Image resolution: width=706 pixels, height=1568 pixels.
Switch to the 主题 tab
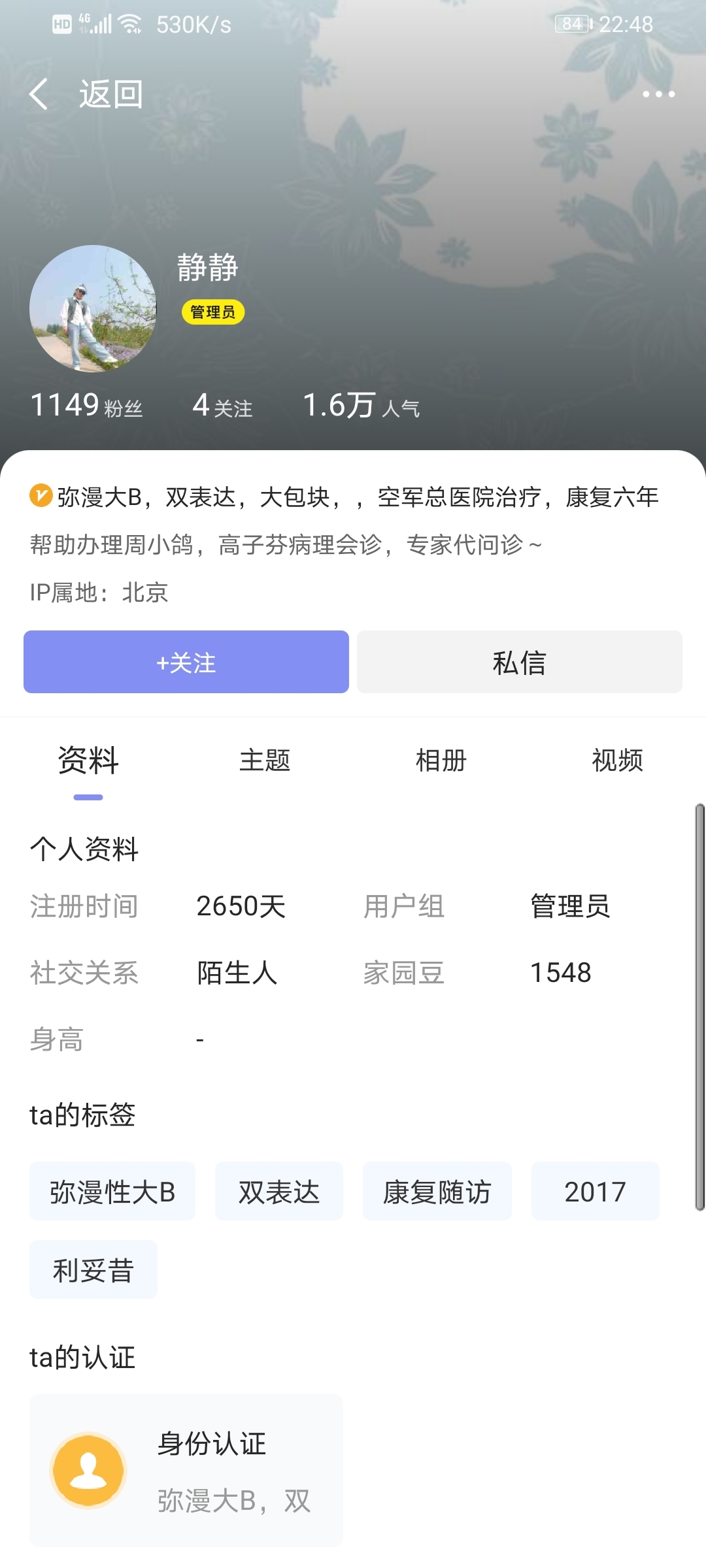pos(265,760)
